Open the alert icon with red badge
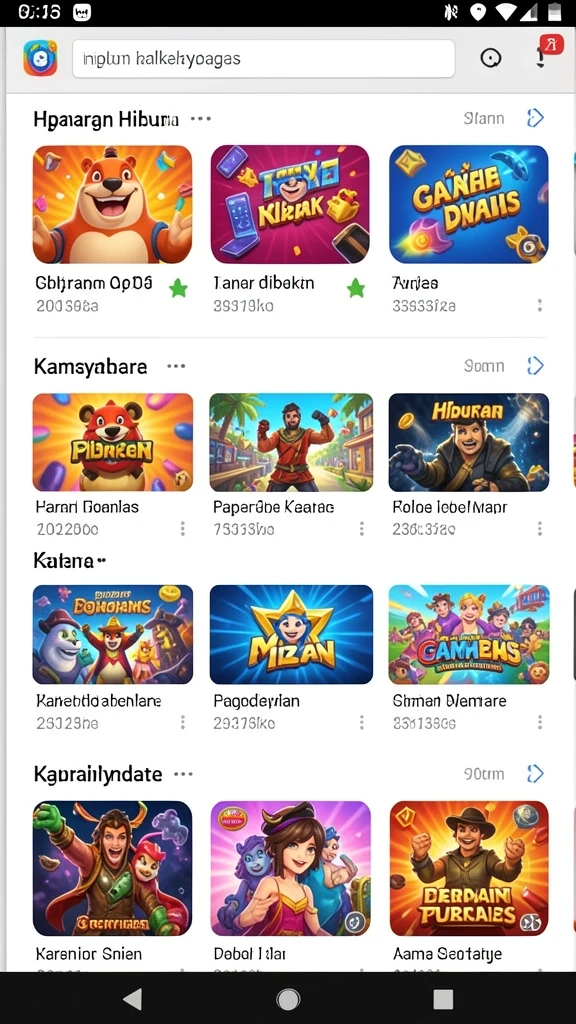This screenshot has height=1024, width=576. point(545,52)
